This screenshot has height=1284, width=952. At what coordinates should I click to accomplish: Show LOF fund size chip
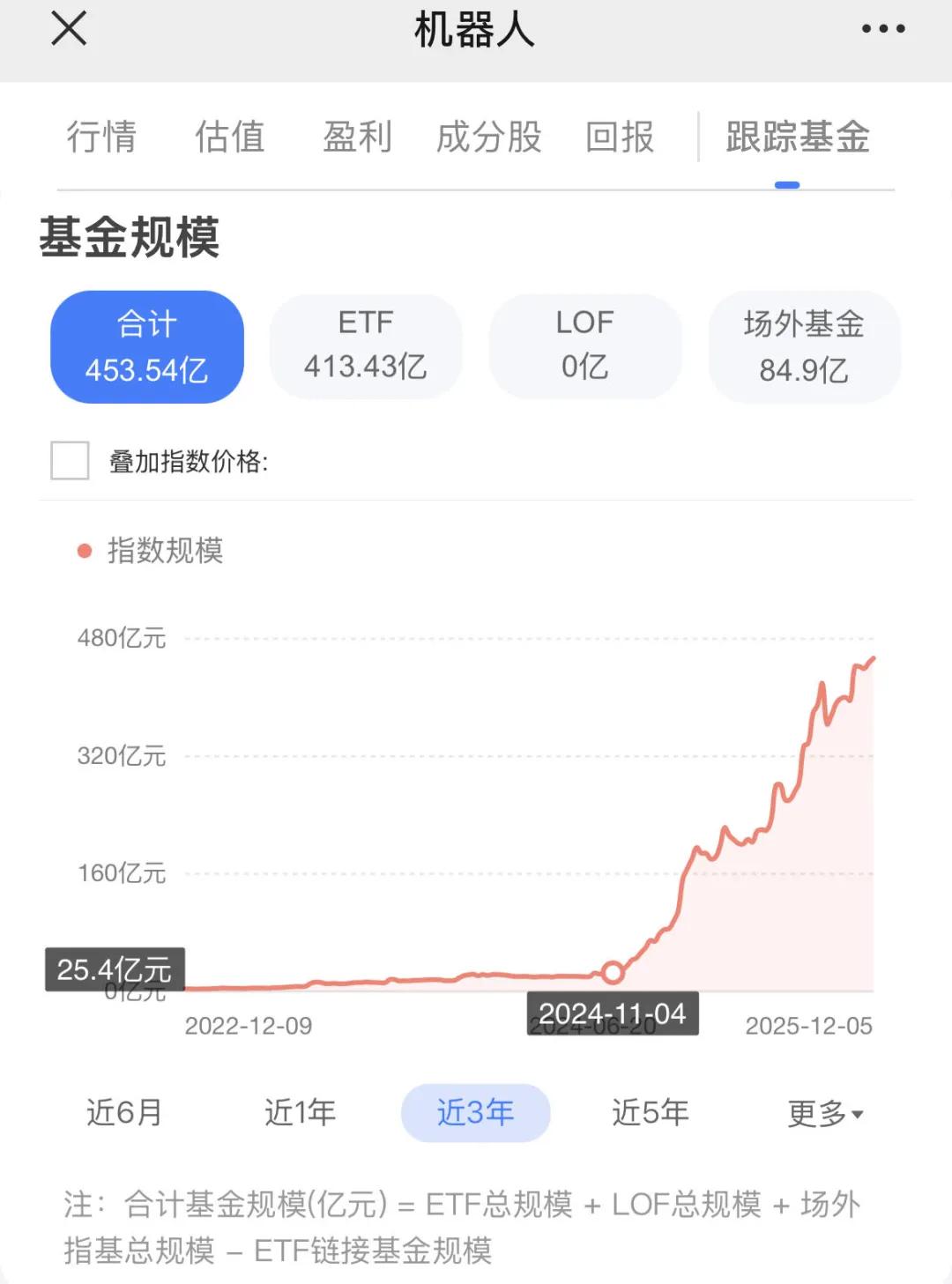click(x=585, y=346)
